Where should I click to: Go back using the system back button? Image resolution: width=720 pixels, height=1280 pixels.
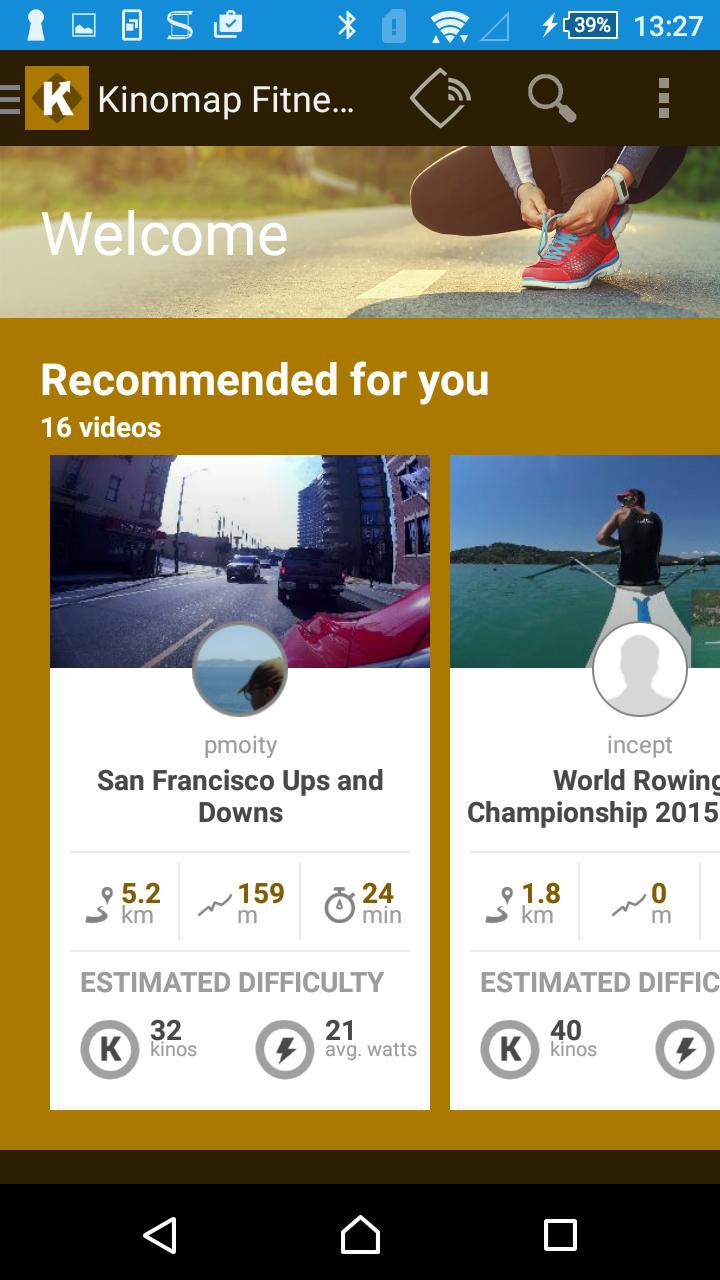160,1234
